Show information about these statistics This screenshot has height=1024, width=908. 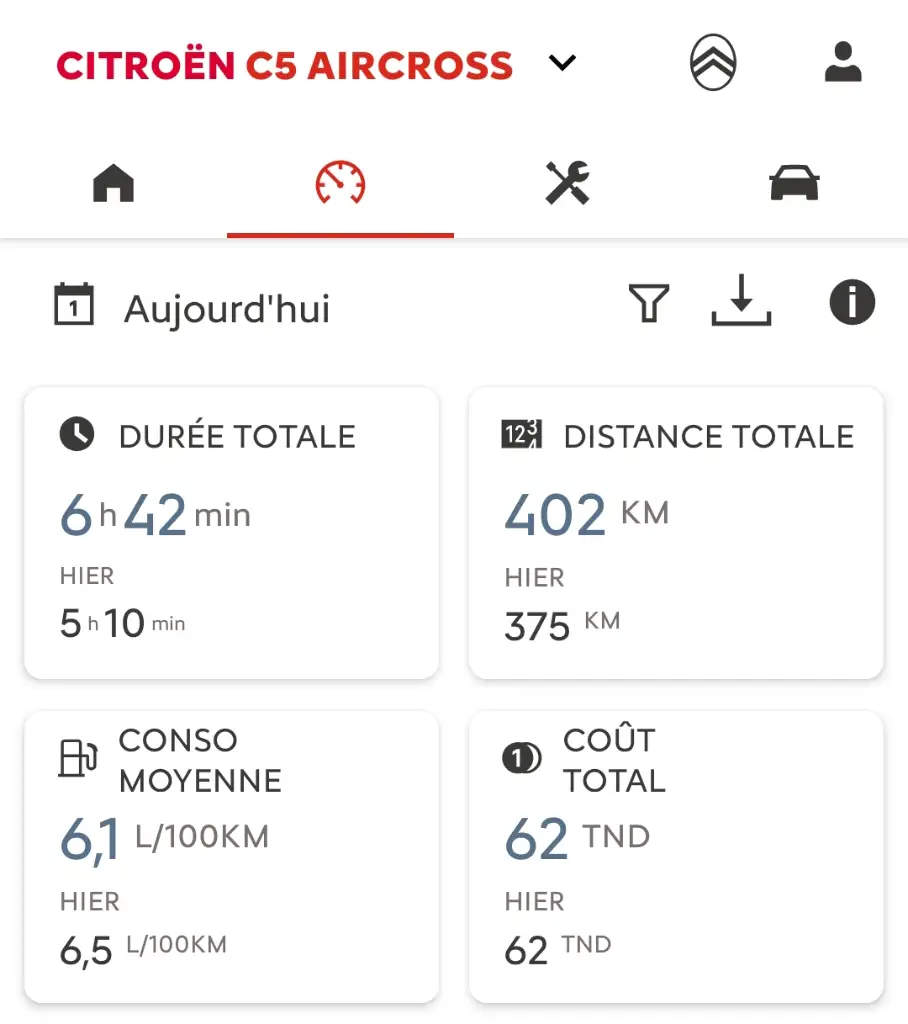(852, 303)
